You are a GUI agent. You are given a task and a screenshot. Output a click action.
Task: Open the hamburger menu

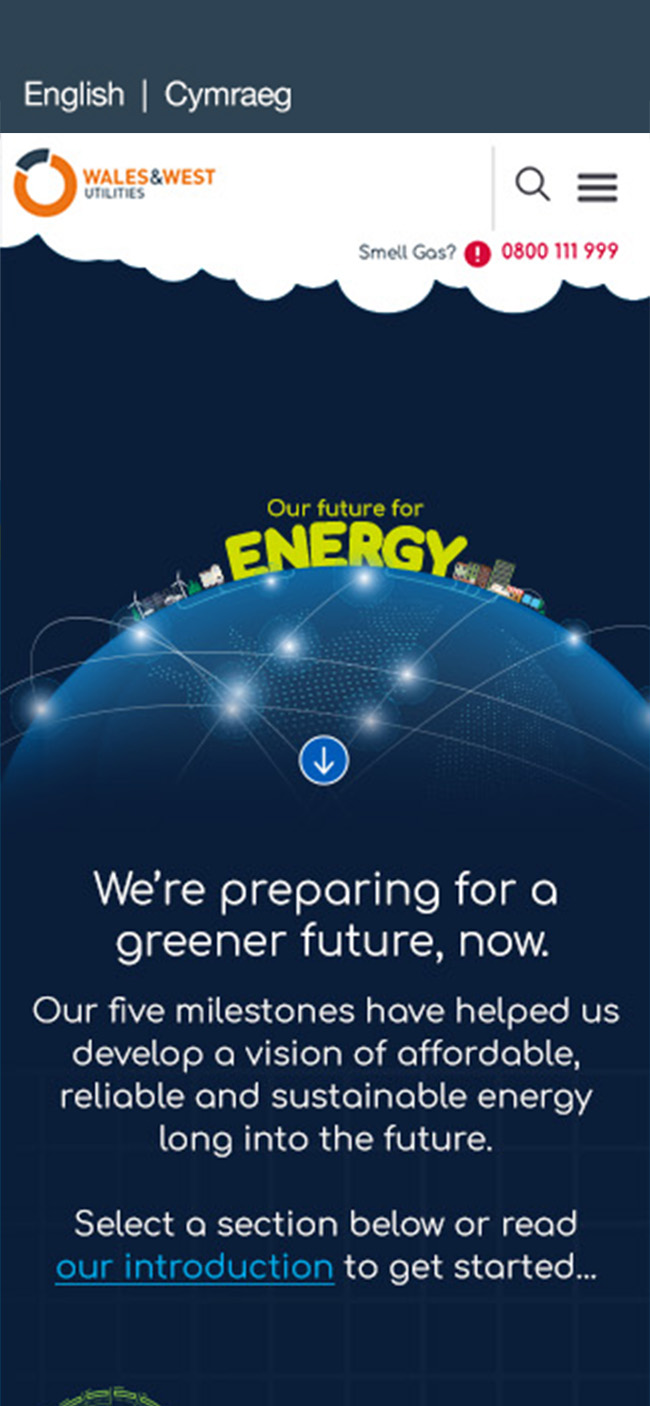click(597, 187)
